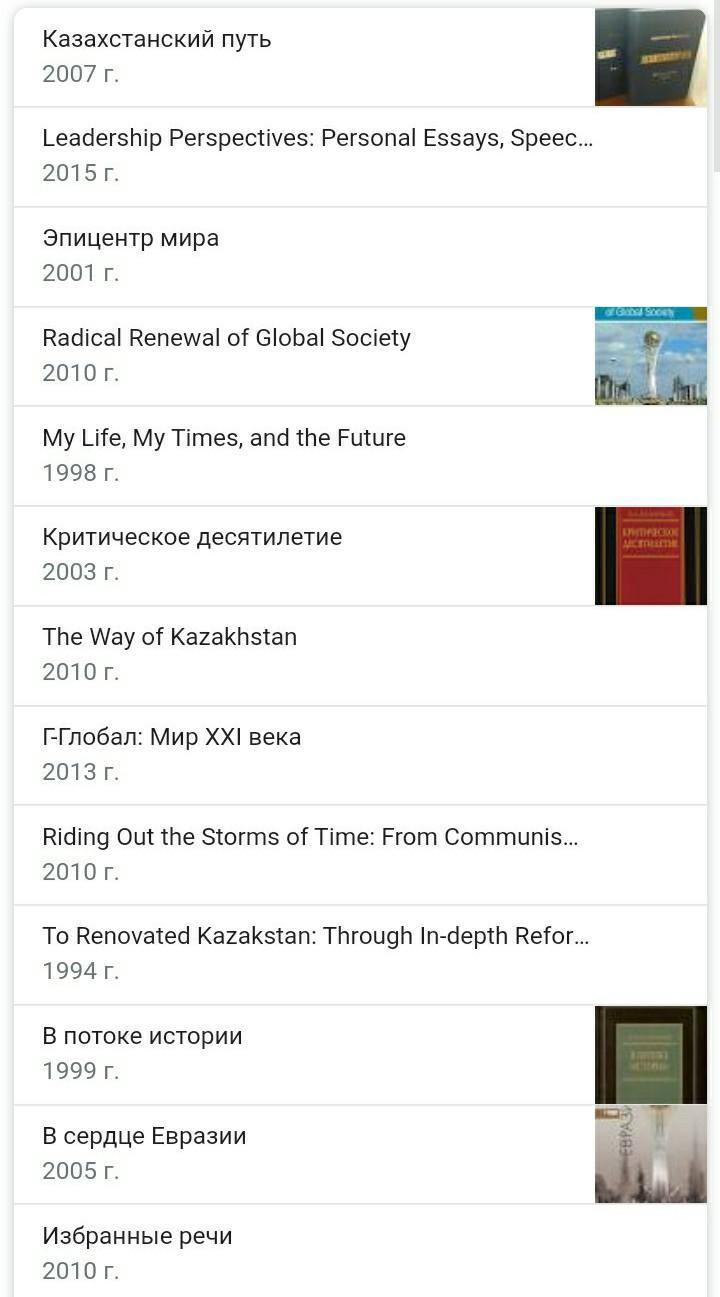Open My Life, My Times, and the Future
This screenshot has width=720, height=1297.
click(x=224, y=438)
